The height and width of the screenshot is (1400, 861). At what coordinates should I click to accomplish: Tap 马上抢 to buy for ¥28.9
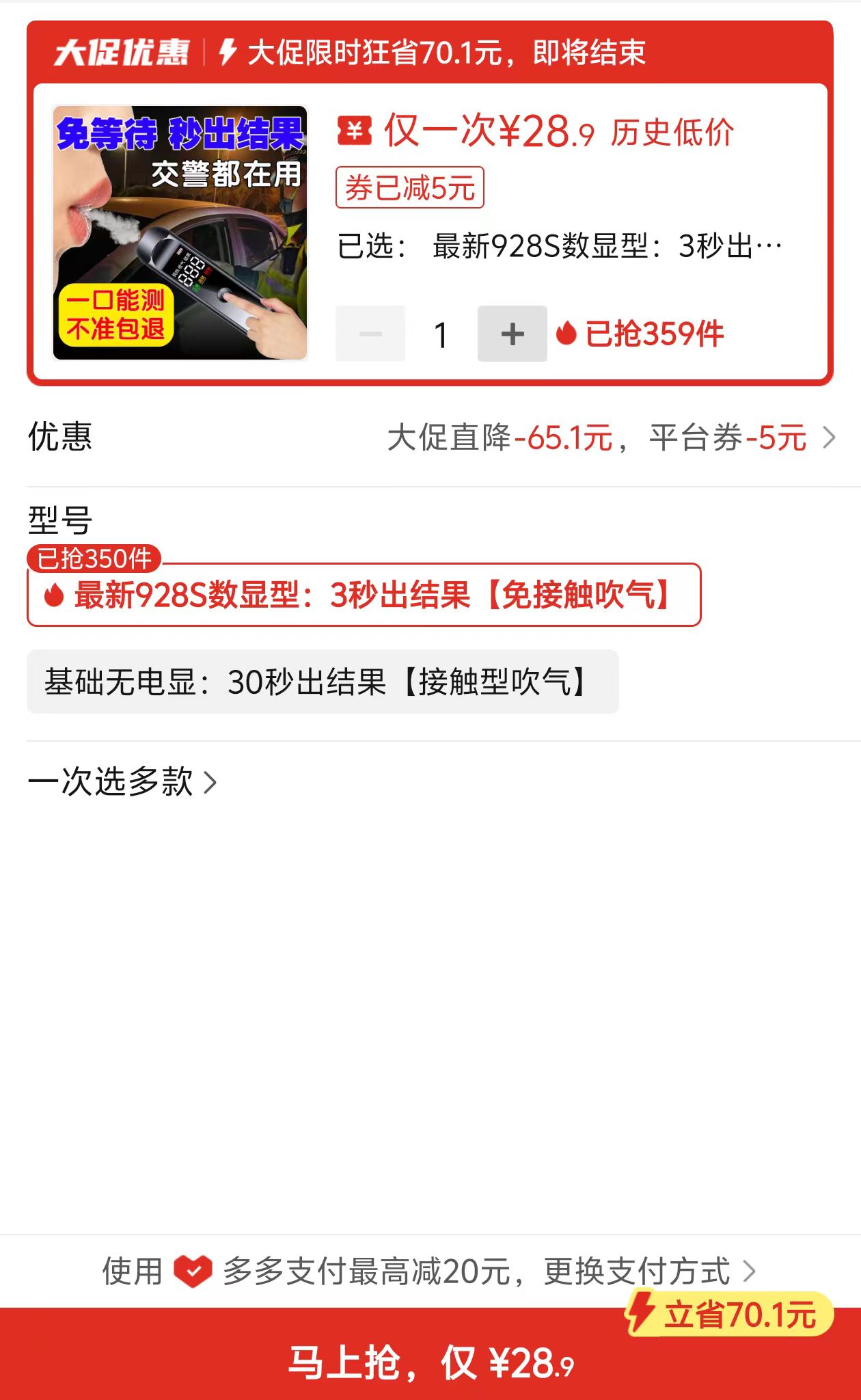click(430, 1362)
